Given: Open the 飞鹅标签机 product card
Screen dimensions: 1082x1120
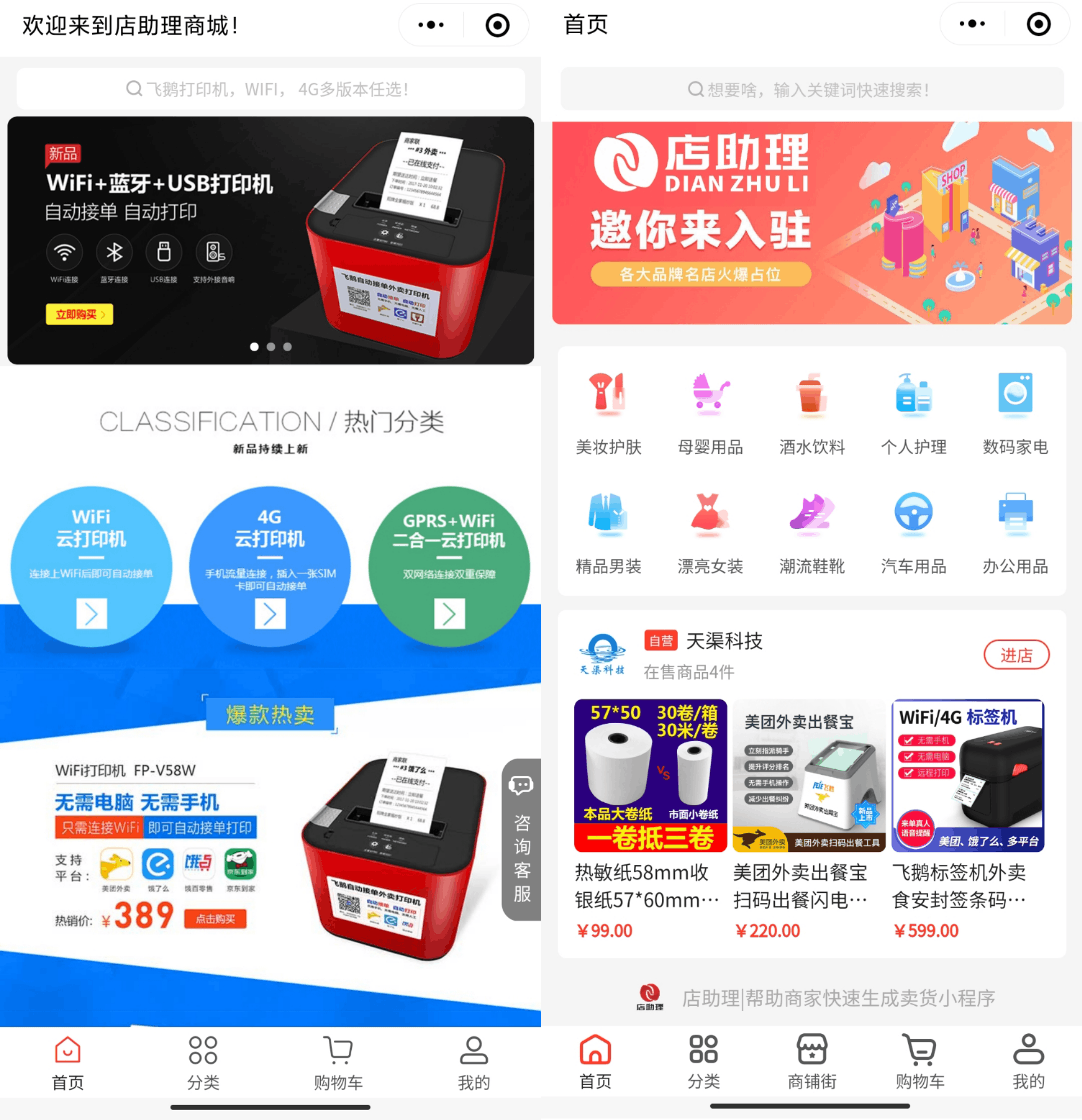Looking at the screenshot, I should pos(967,818).
